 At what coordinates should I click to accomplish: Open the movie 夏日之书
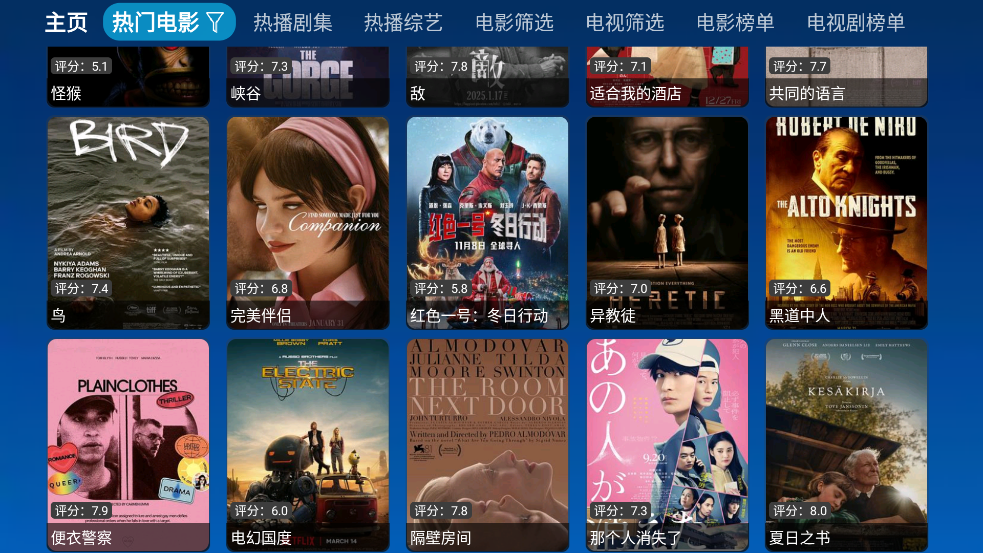846,443
